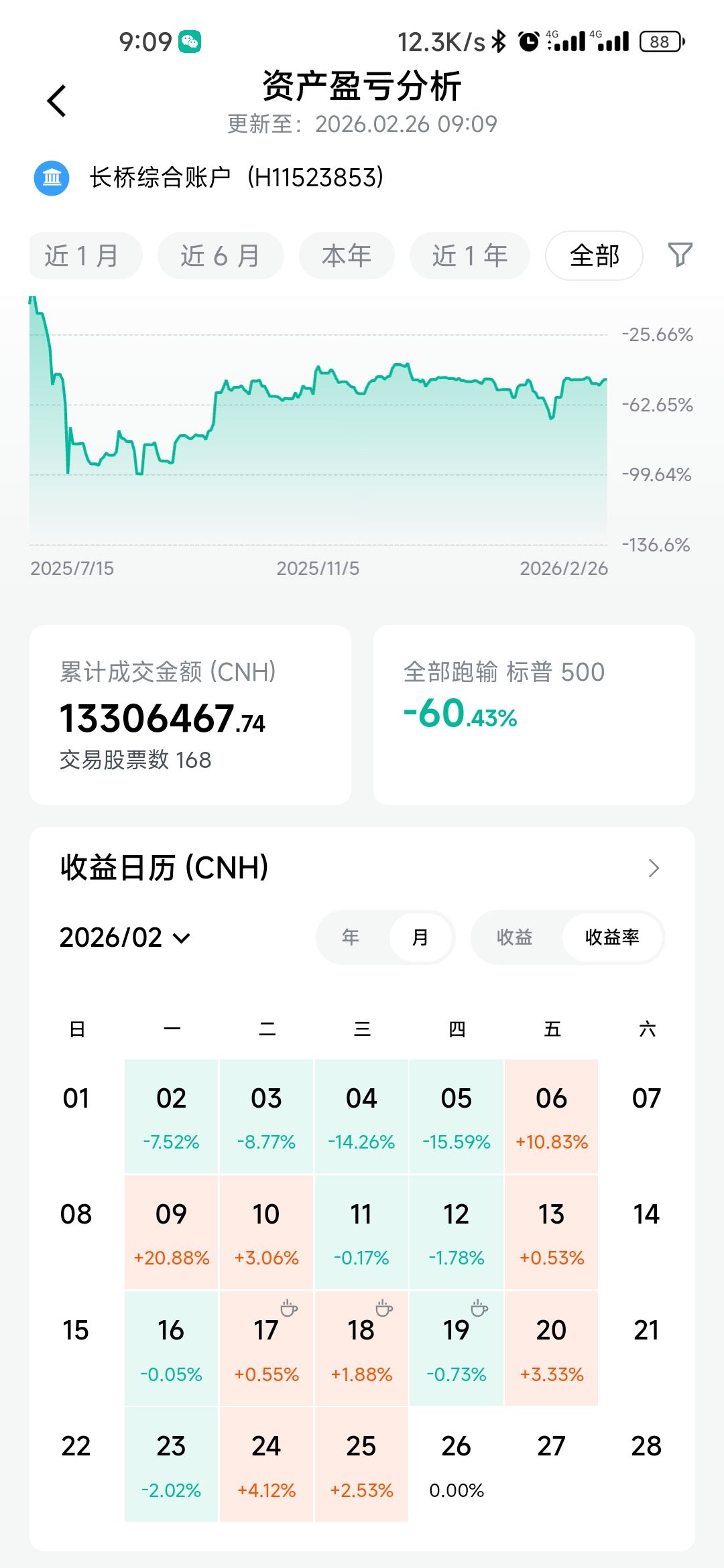Image resolution: width=724 pixels, height=1568 pixels.
Task: Open the 收益日历 details chevron
Action: (654, 868)
